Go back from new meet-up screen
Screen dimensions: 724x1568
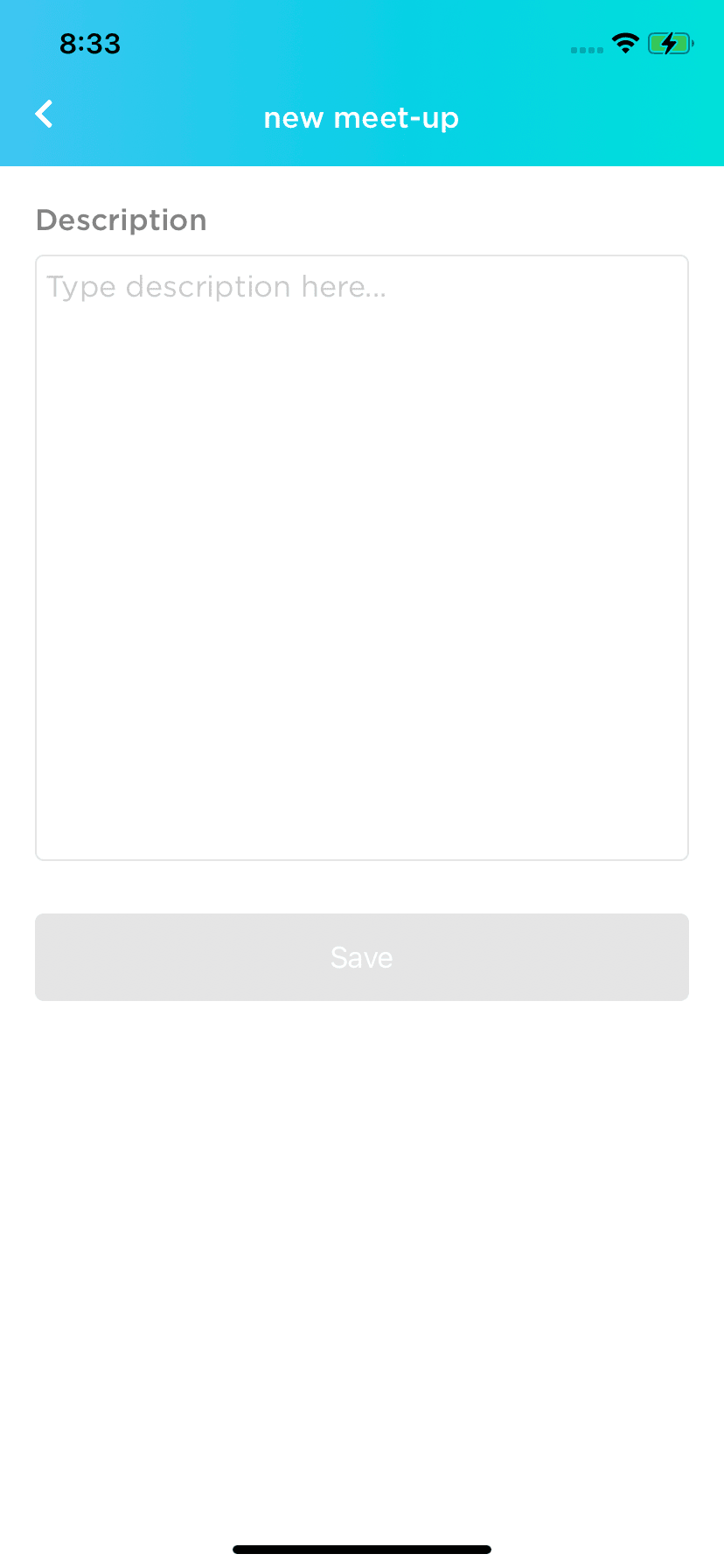tap(44, 114)
